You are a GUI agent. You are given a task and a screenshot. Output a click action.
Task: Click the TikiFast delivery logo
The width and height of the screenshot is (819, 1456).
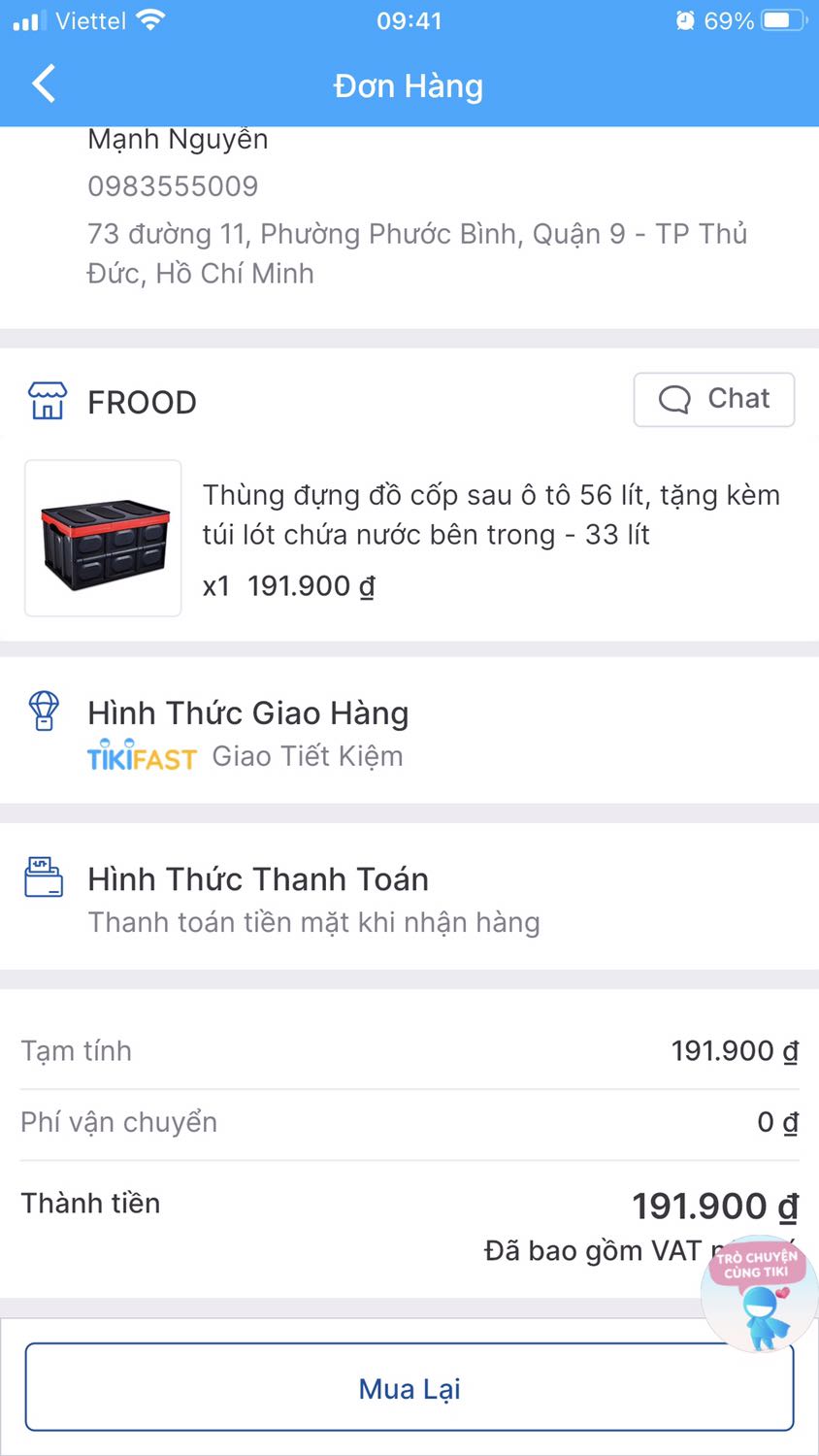coord(143,755)
